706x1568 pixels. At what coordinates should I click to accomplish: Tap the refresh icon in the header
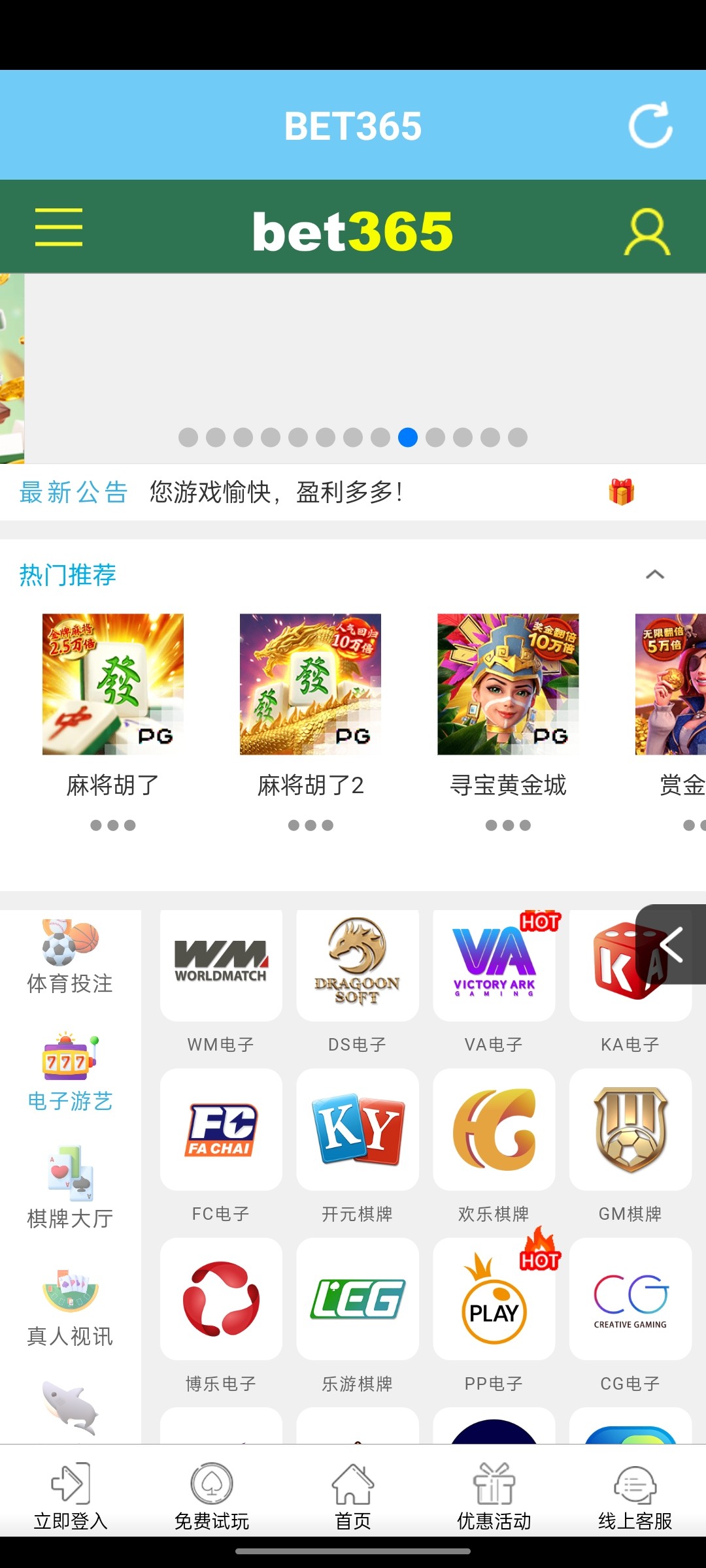click(x=650, y=125)
